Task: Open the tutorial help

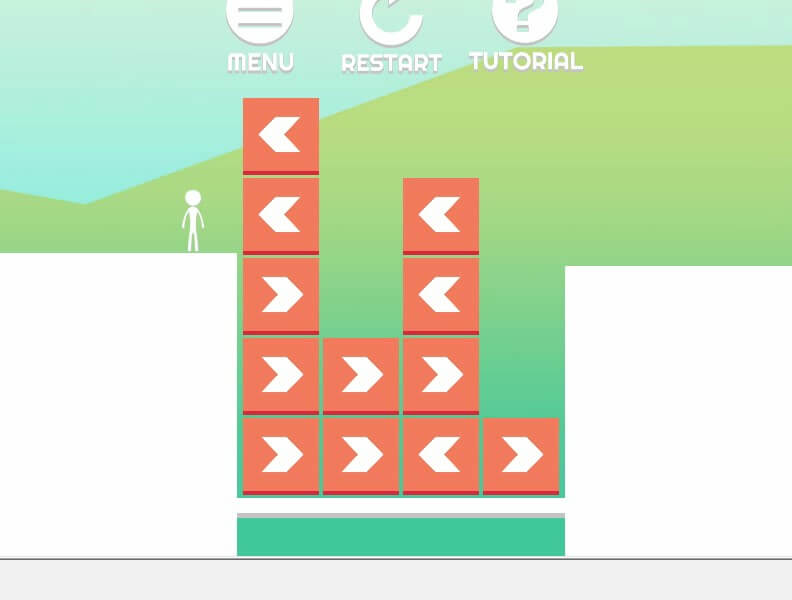Action: pyautogui.click(x=525, y=30)
